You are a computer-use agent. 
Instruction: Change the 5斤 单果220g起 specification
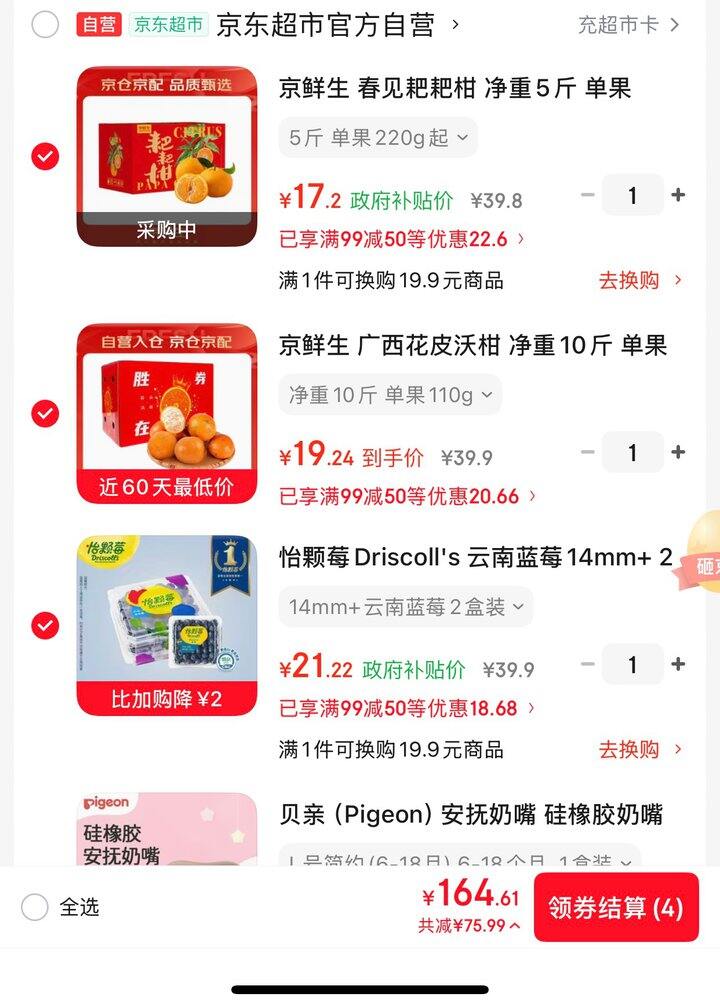[x=378, y=138]
